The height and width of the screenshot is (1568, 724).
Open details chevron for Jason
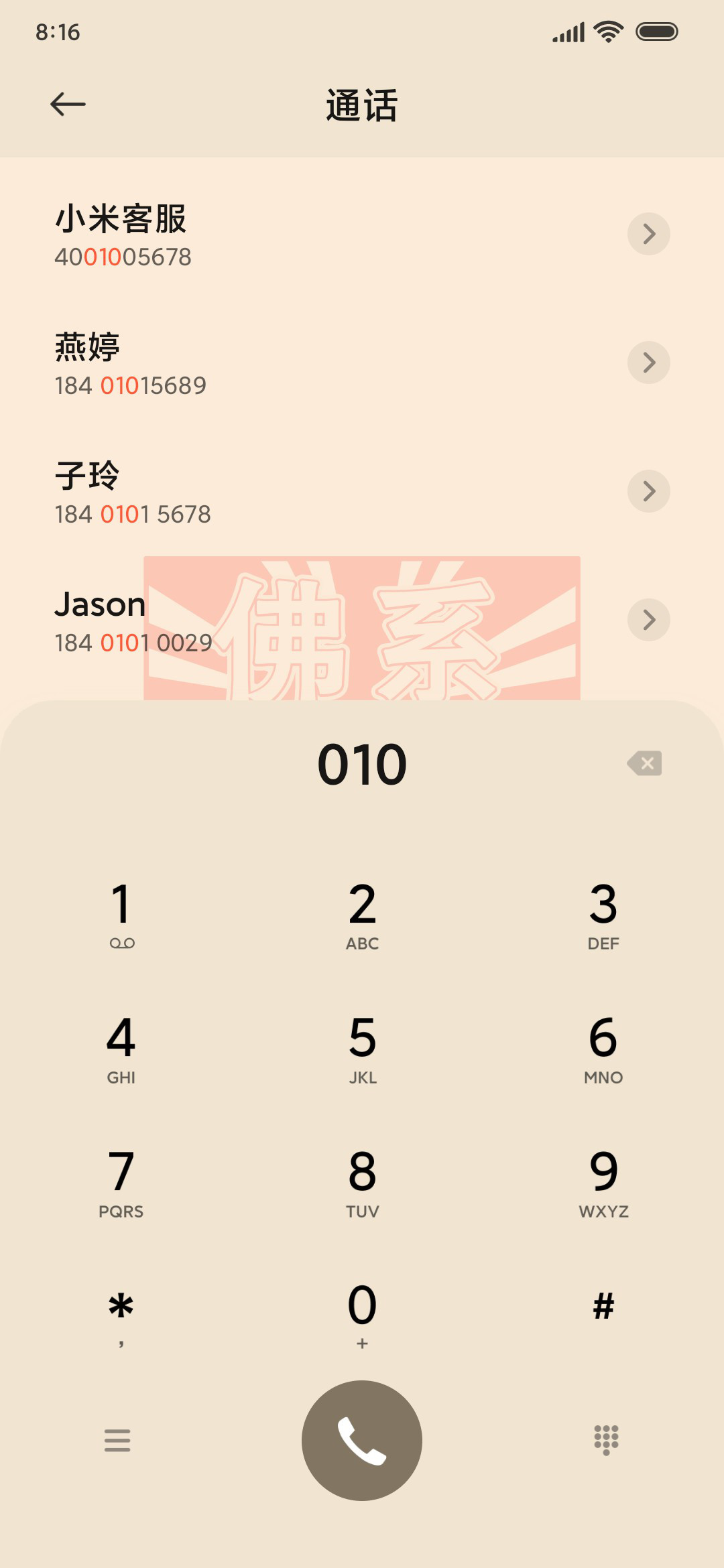coord(648,620)
